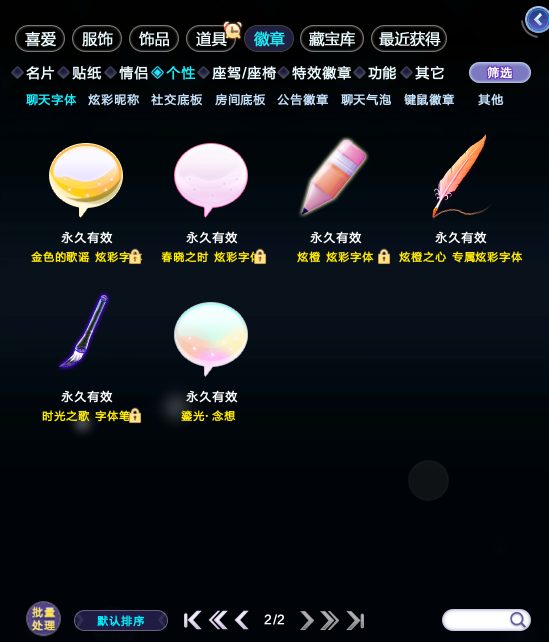Switch to the 藏宝库 tab
Image resolution: width=549 pixels, height=642 pixels.
(x=332, y=39)
